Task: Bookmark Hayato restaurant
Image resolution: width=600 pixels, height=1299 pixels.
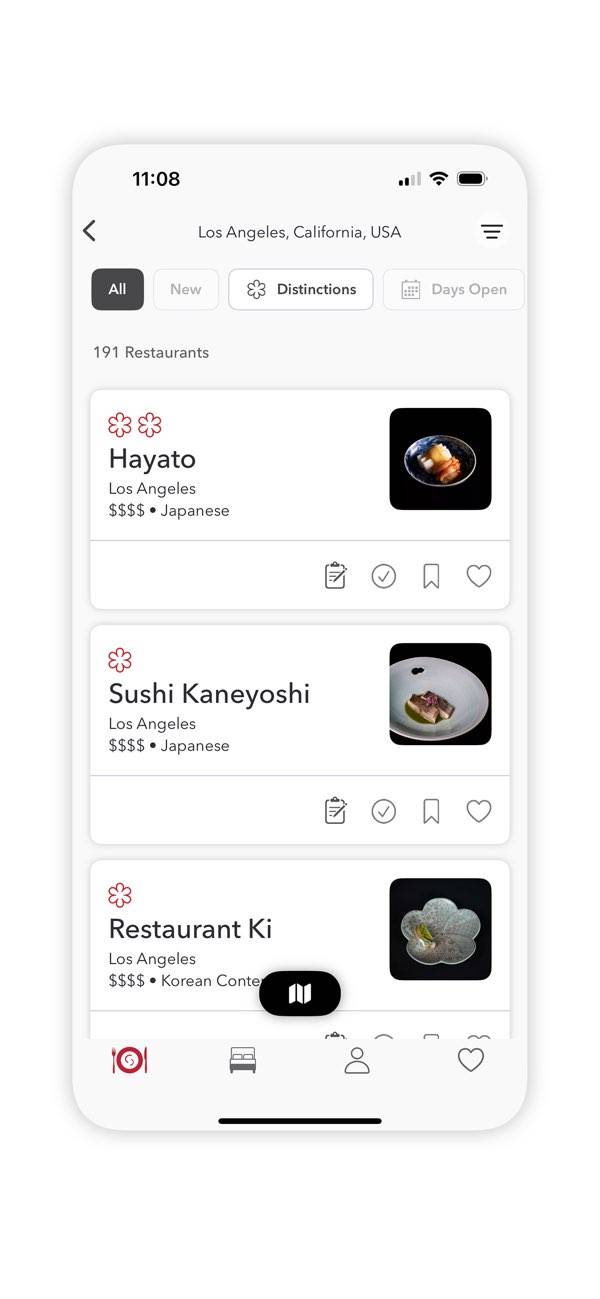Action: pos(431,576)
